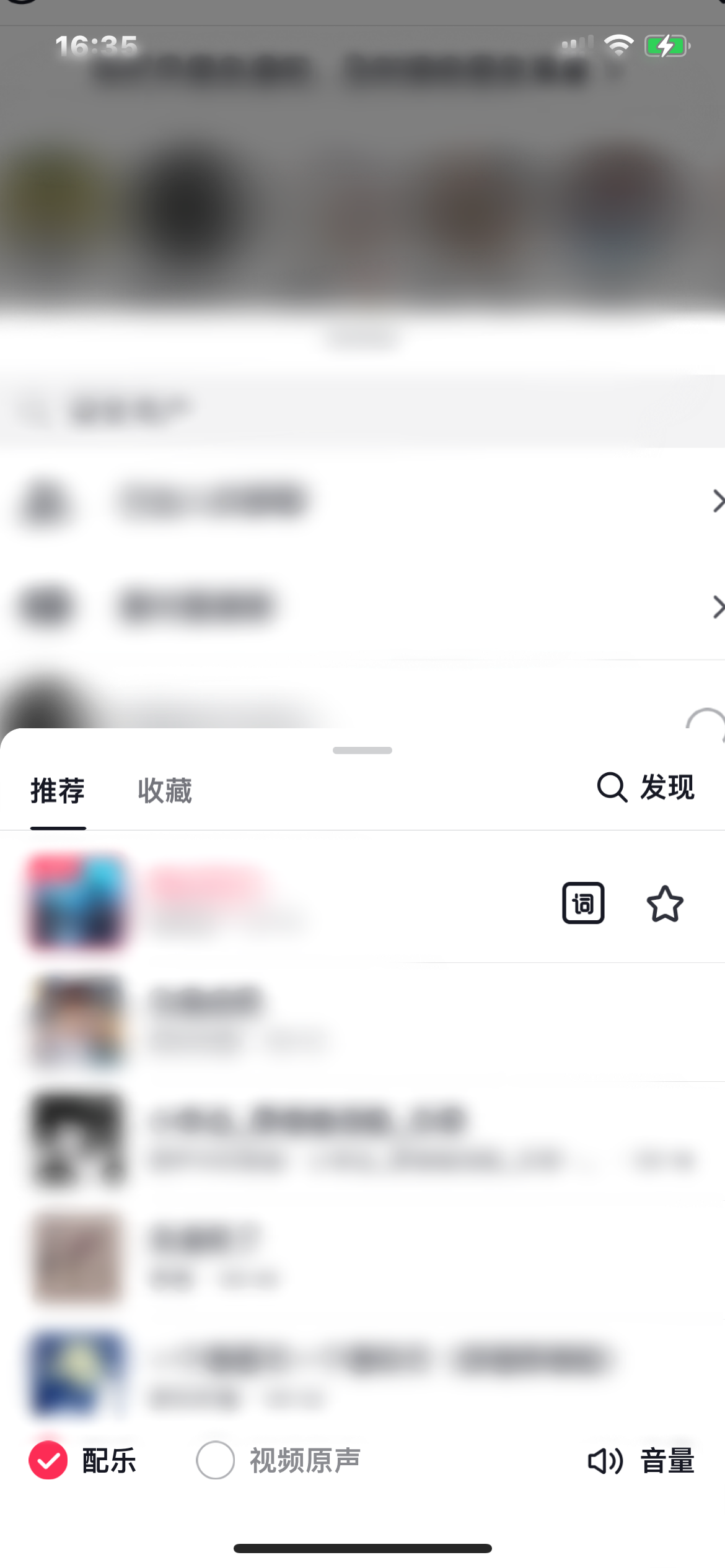Tap the volume speaker icon
The width and height of the screenshot is (725, 1568).
604,1460
